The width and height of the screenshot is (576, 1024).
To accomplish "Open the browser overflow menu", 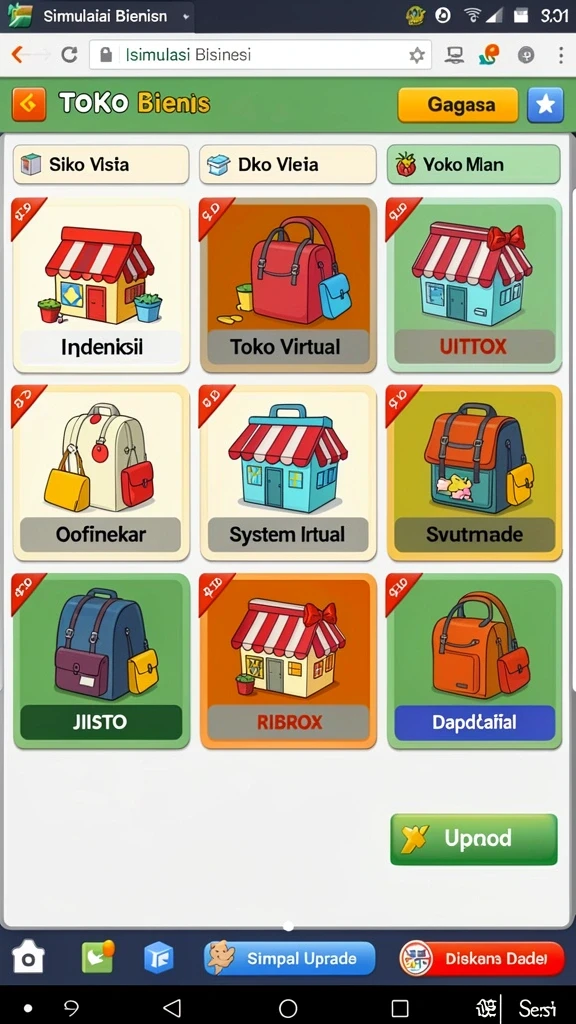I will 560,55.
